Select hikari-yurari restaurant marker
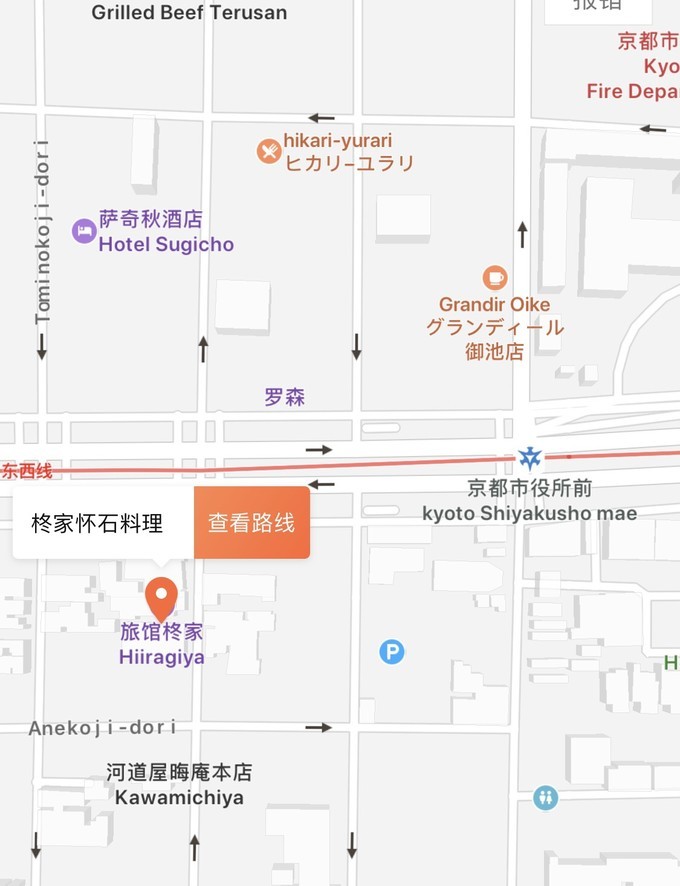This screenshot has height=886, width=680. pos(269,151)
